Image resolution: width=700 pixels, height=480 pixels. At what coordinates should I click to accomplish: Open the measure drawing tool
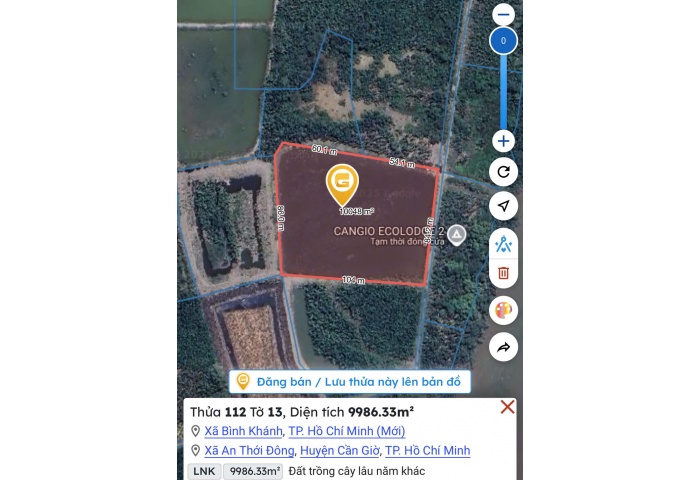[503, 243]
